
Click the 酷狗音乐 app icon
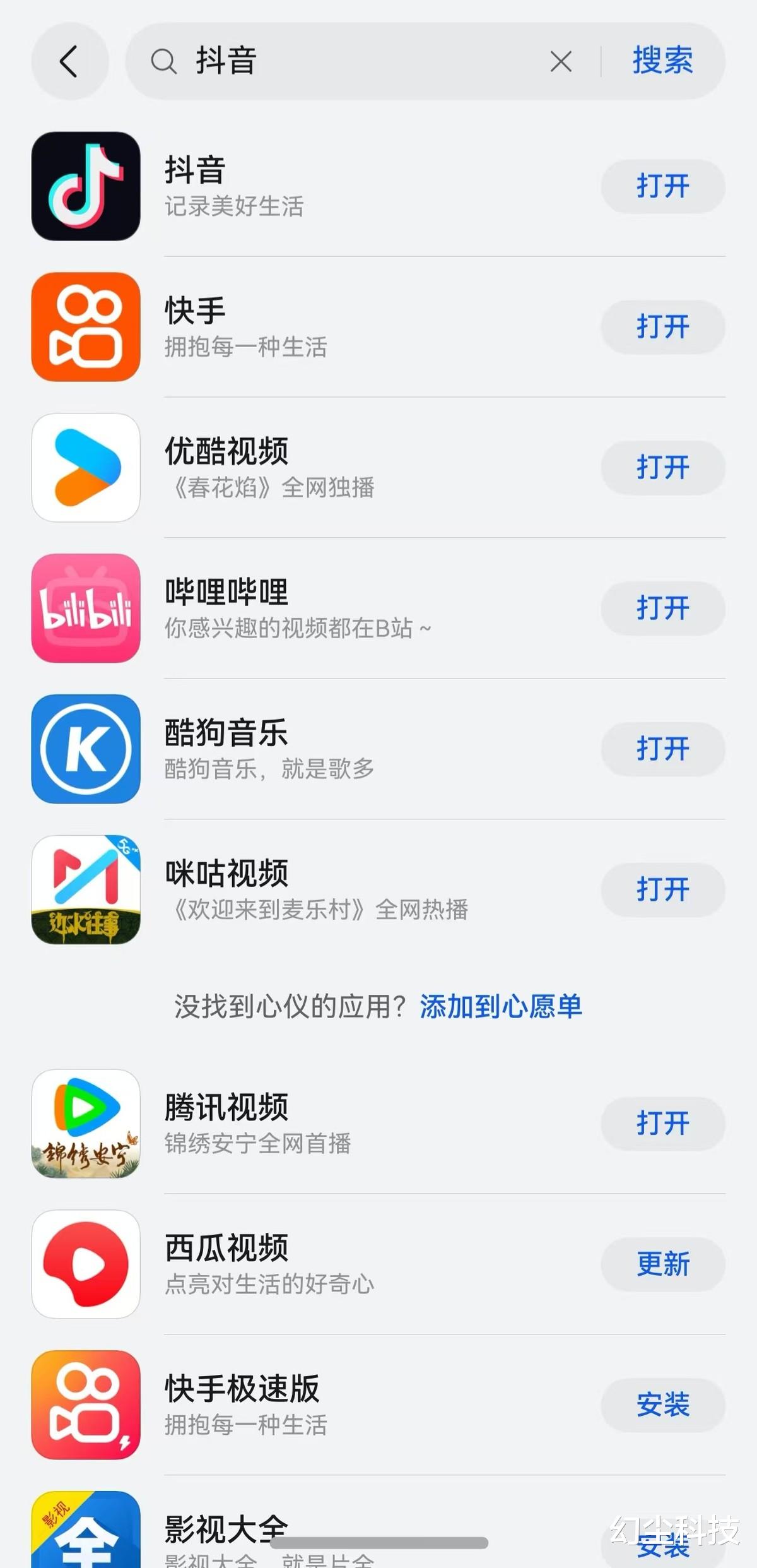[x=85, y=750]
